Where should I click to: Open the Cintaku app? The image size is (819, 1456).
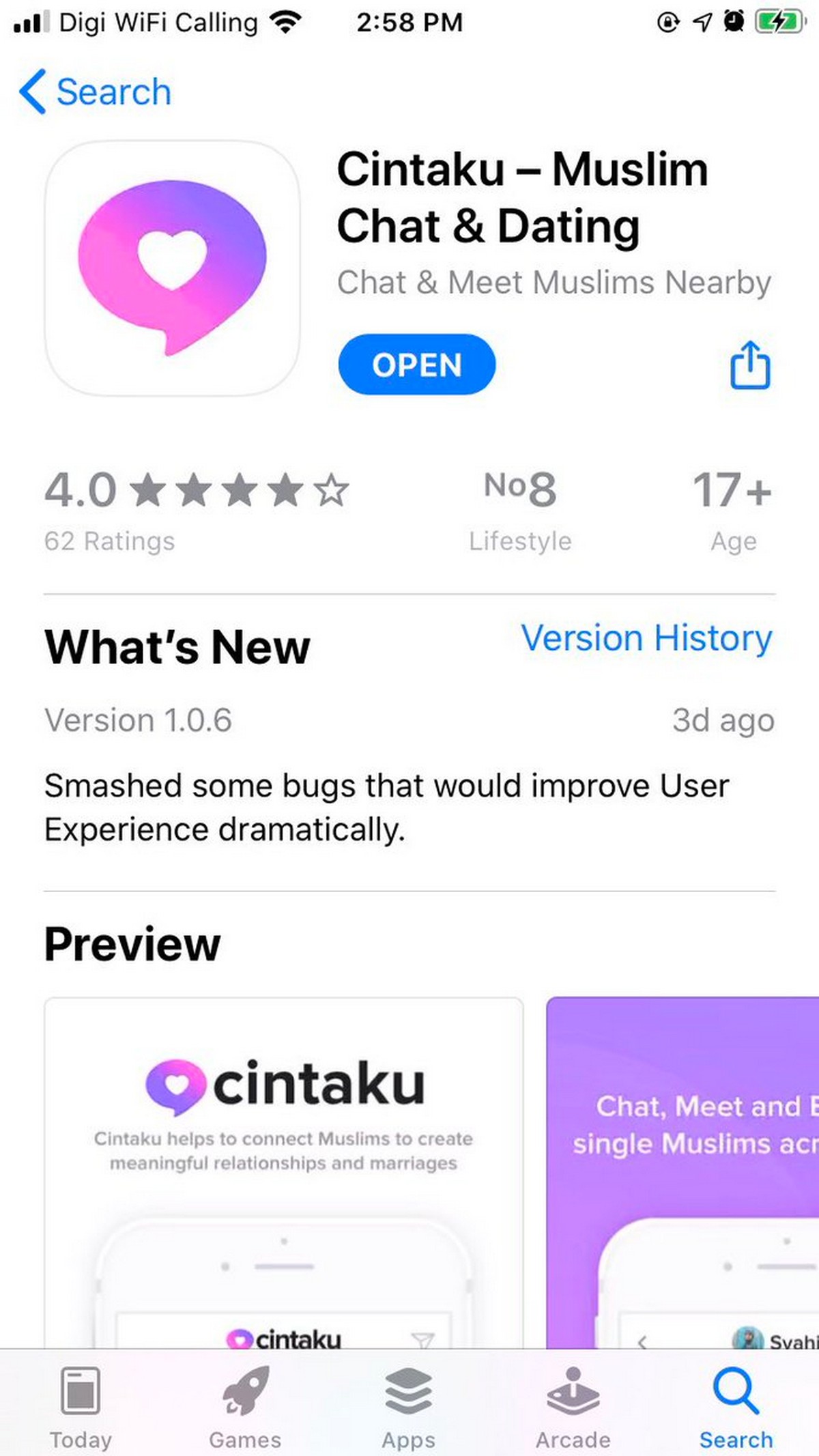pos(416,365)
